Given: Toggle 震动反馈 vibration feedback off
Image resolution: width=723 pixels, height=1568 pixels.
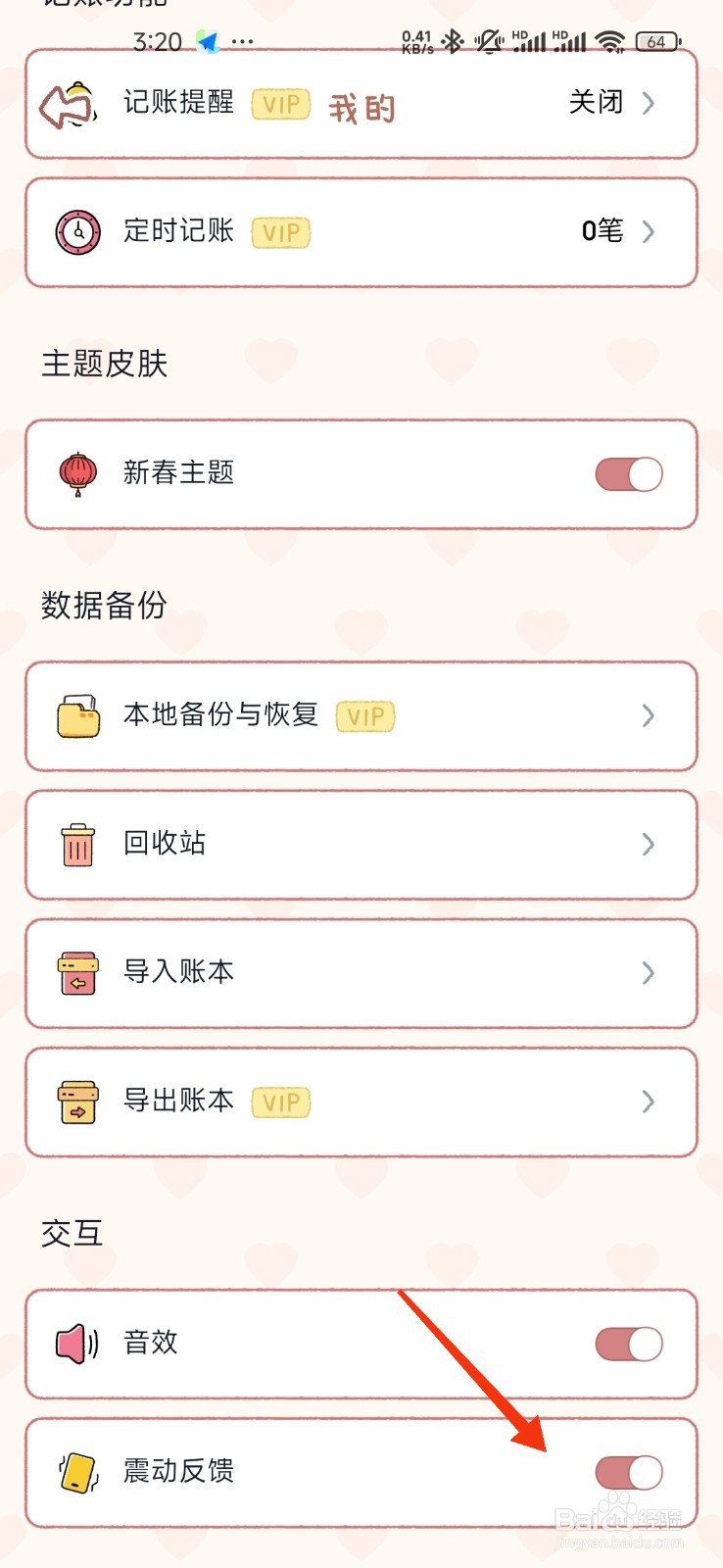Looking at the screenshot, I should click(628, 1472).
